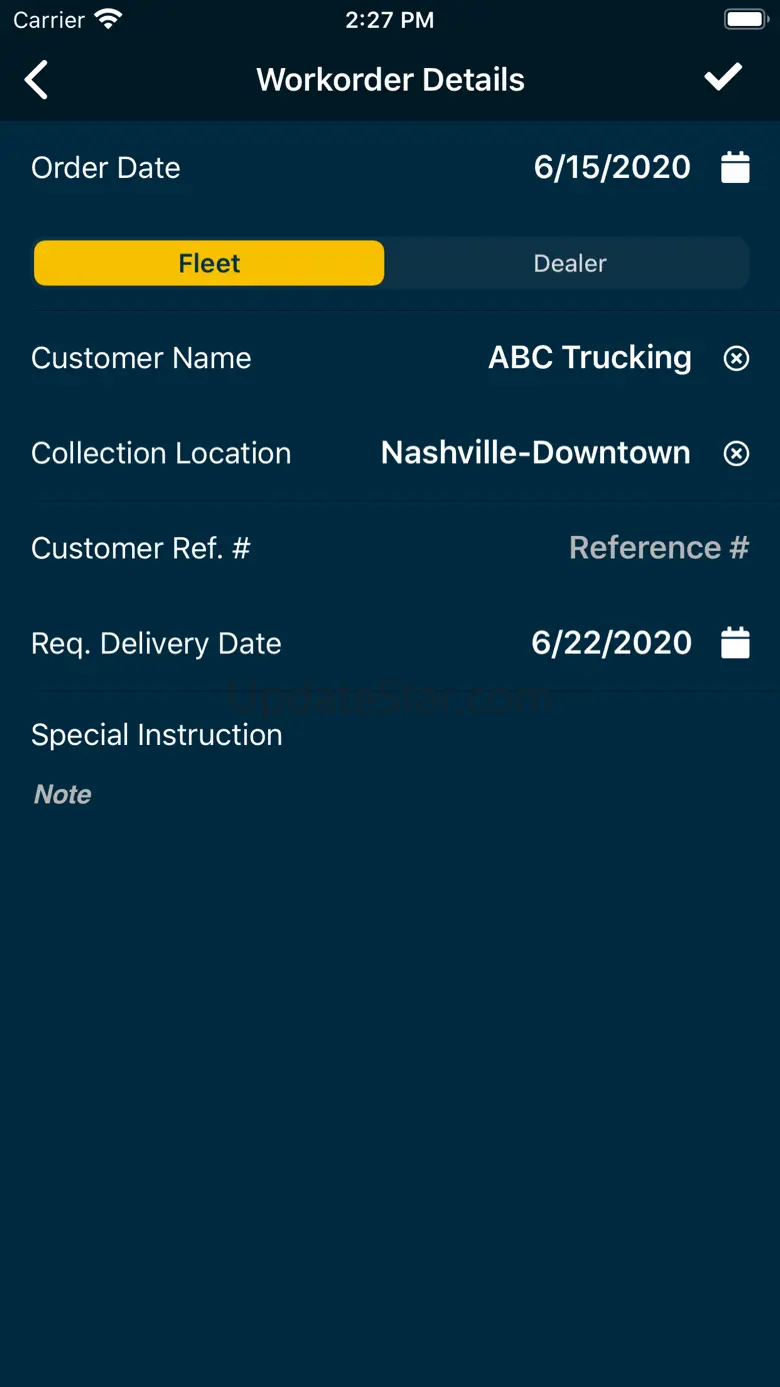This screenshot has width=780, height=1387.
Task: Clear the Customer Name ABC Trucking
Action: [736, 358]
